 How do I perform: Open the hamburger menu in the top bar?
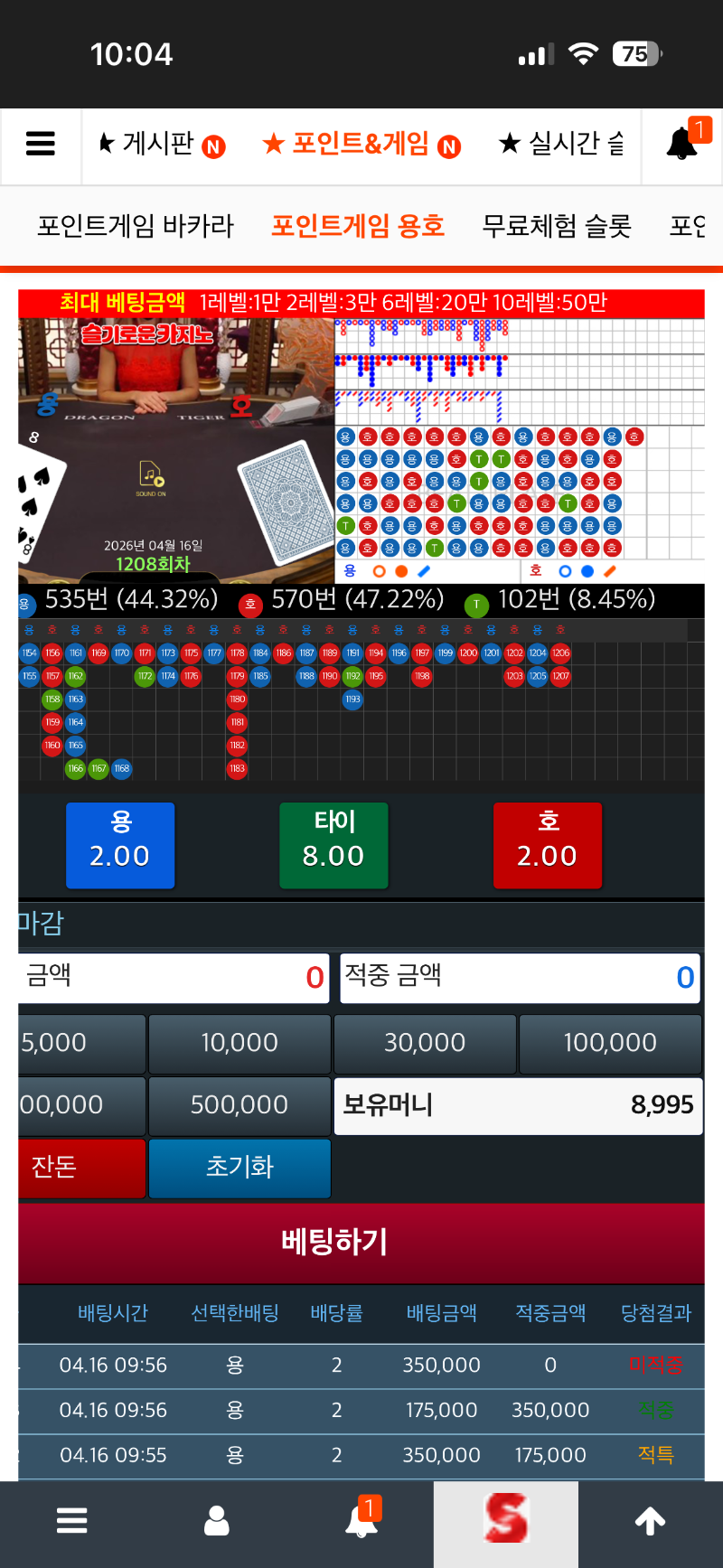41,144
